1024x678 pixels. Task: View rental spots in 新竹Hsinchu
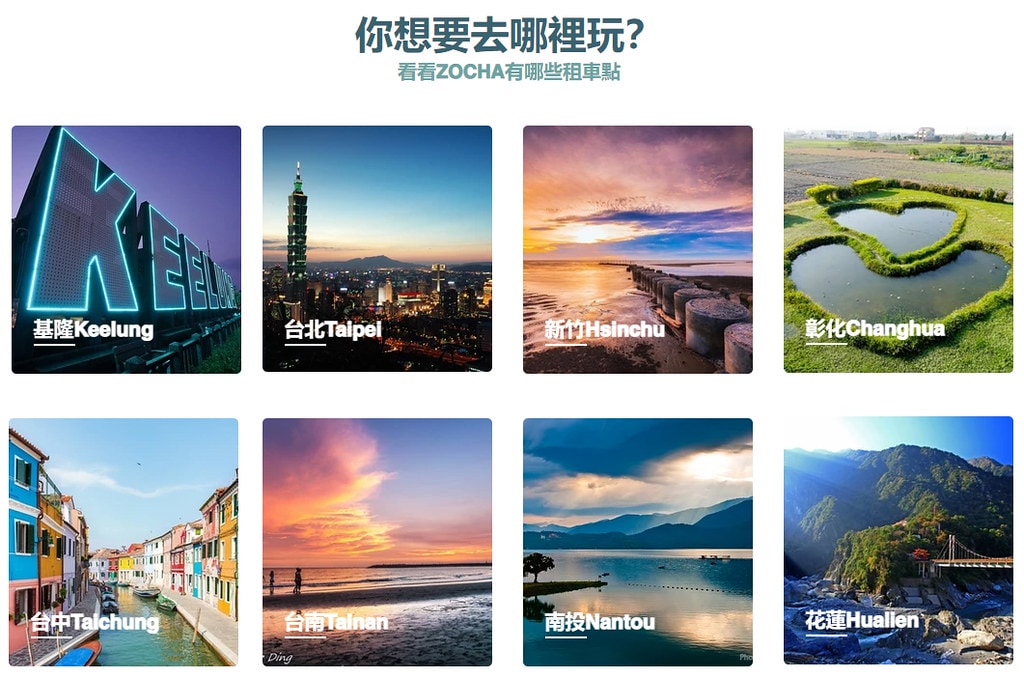pyautogui.click(x=637, y=249)
